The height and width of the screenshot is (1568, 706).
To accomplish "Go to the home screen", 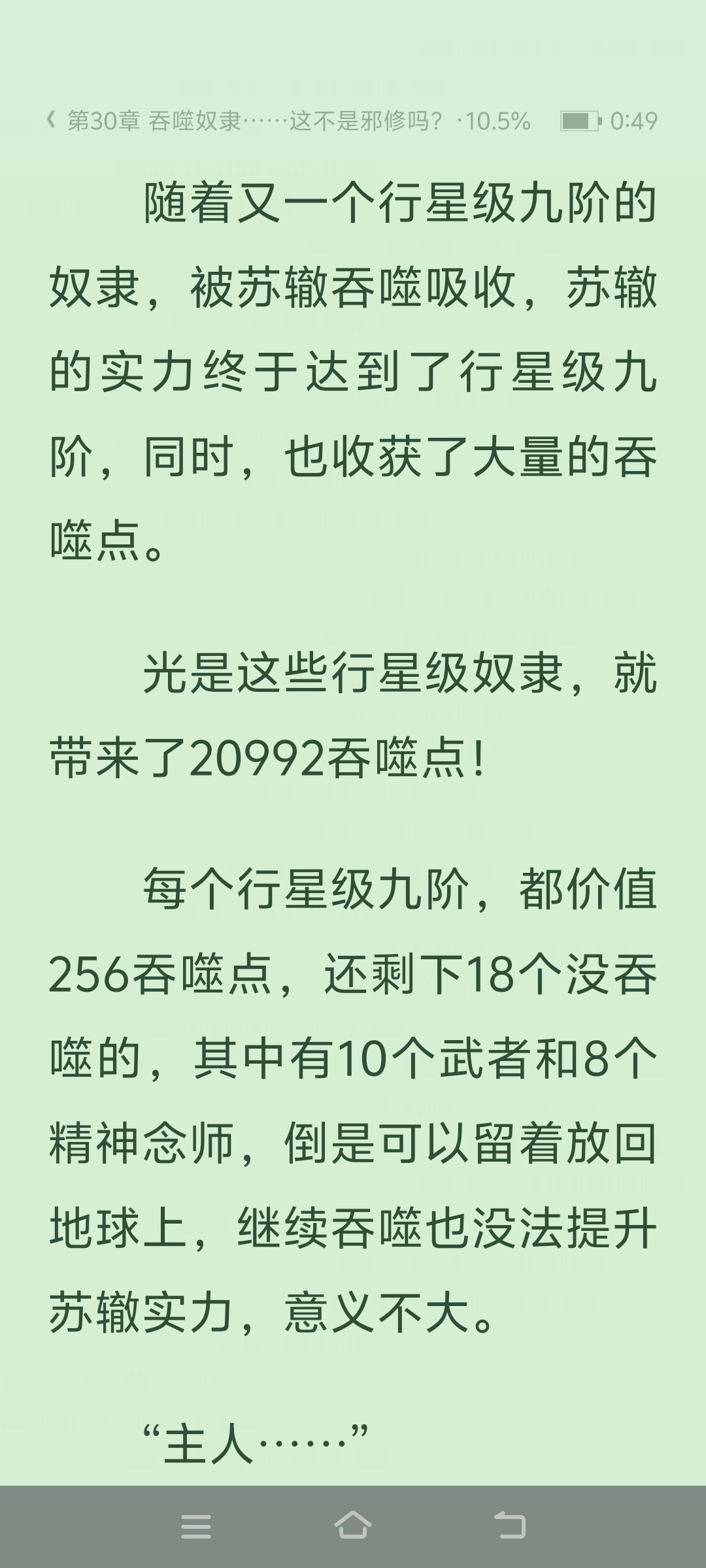I will (353, 1525).
